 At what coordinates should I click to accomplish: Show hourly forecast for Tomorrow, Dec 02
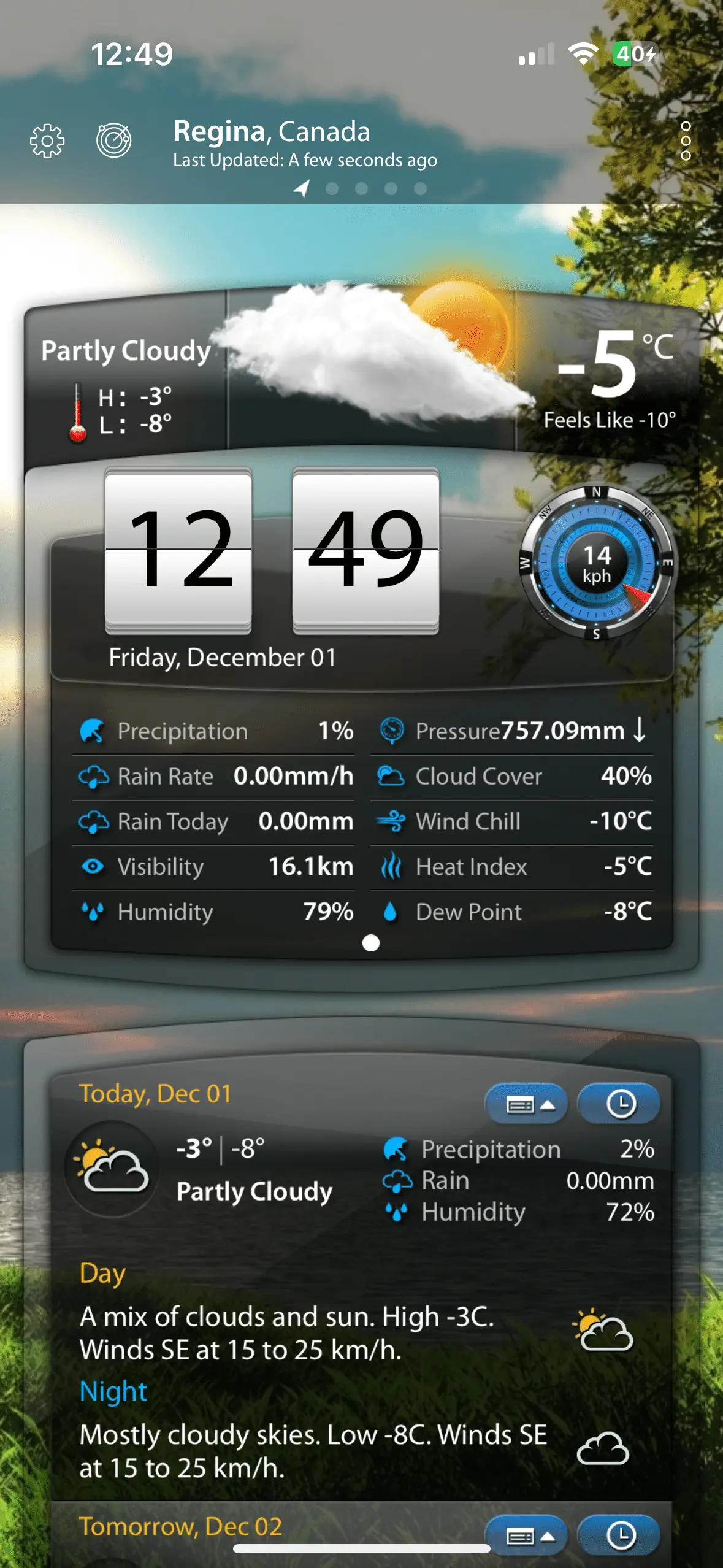[619, 1536]
